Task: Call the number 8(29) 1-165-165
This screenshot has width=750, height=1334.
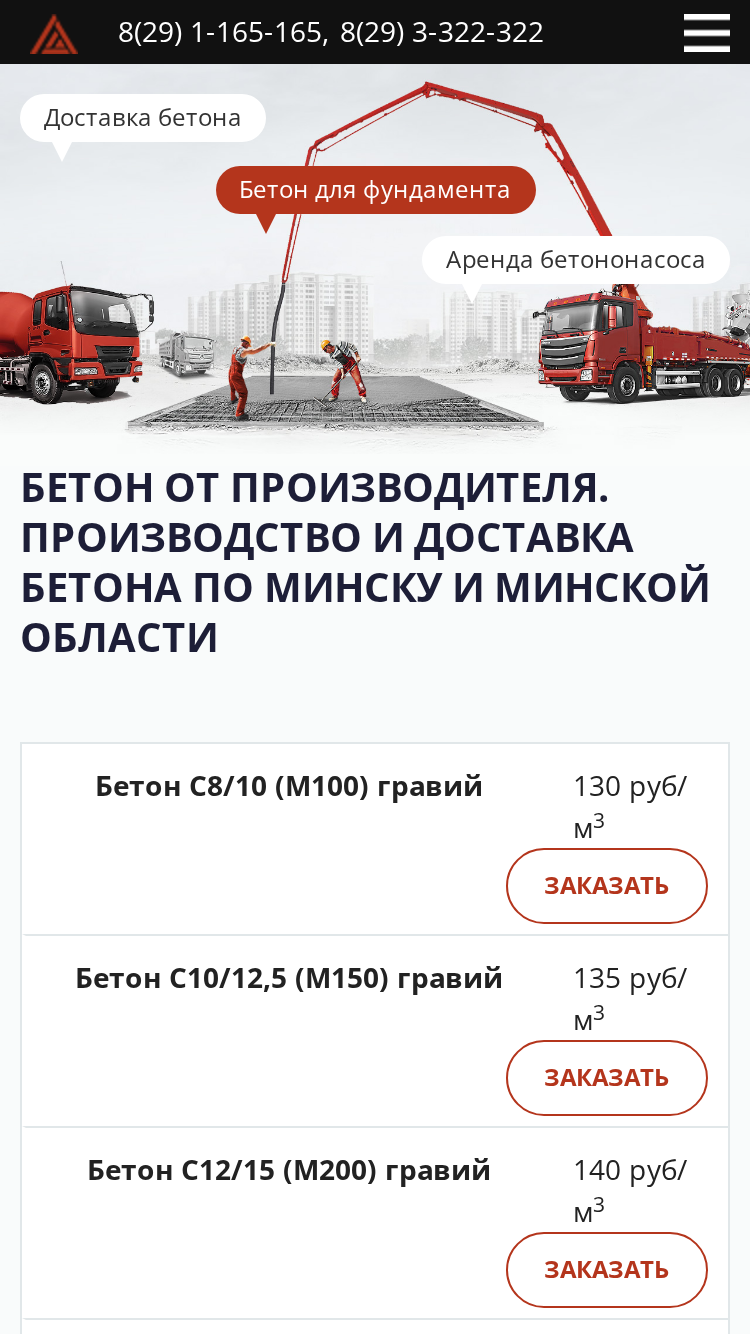Action: (221, 33)
